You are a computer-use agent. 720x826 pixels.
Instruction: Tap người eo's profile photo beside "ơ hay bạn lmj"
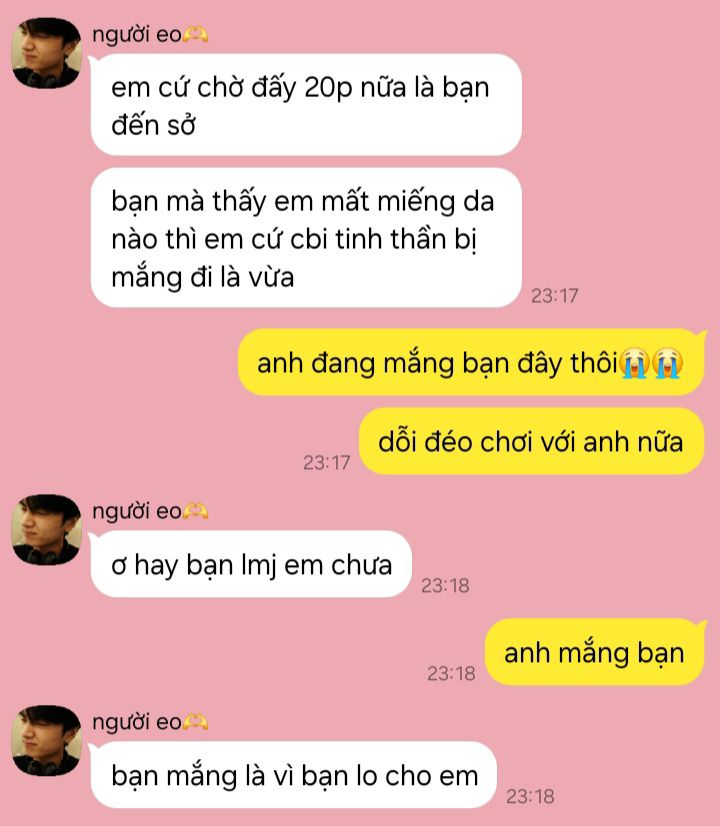tap(46, 529)
